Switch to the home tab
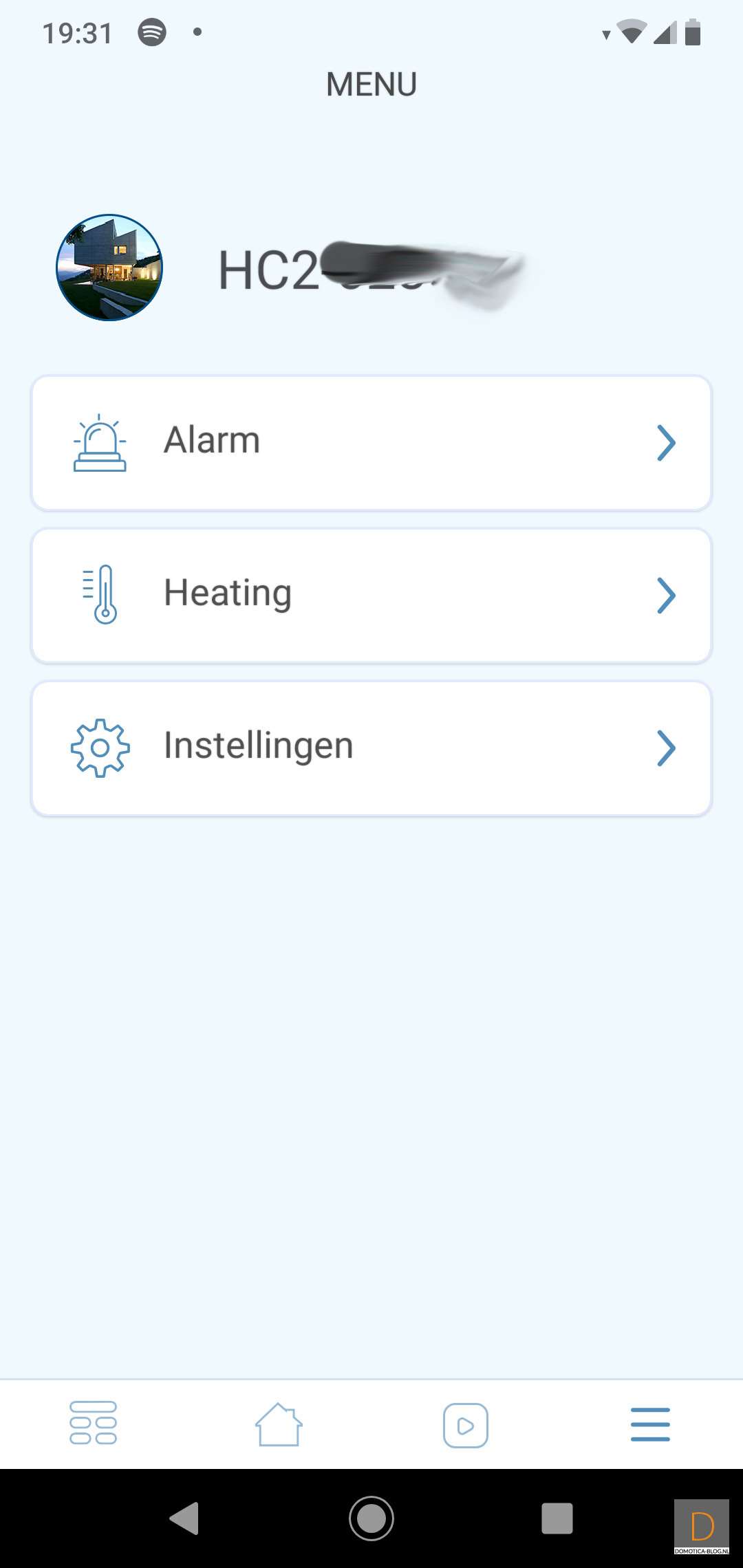 click(x=279, y=1424)
